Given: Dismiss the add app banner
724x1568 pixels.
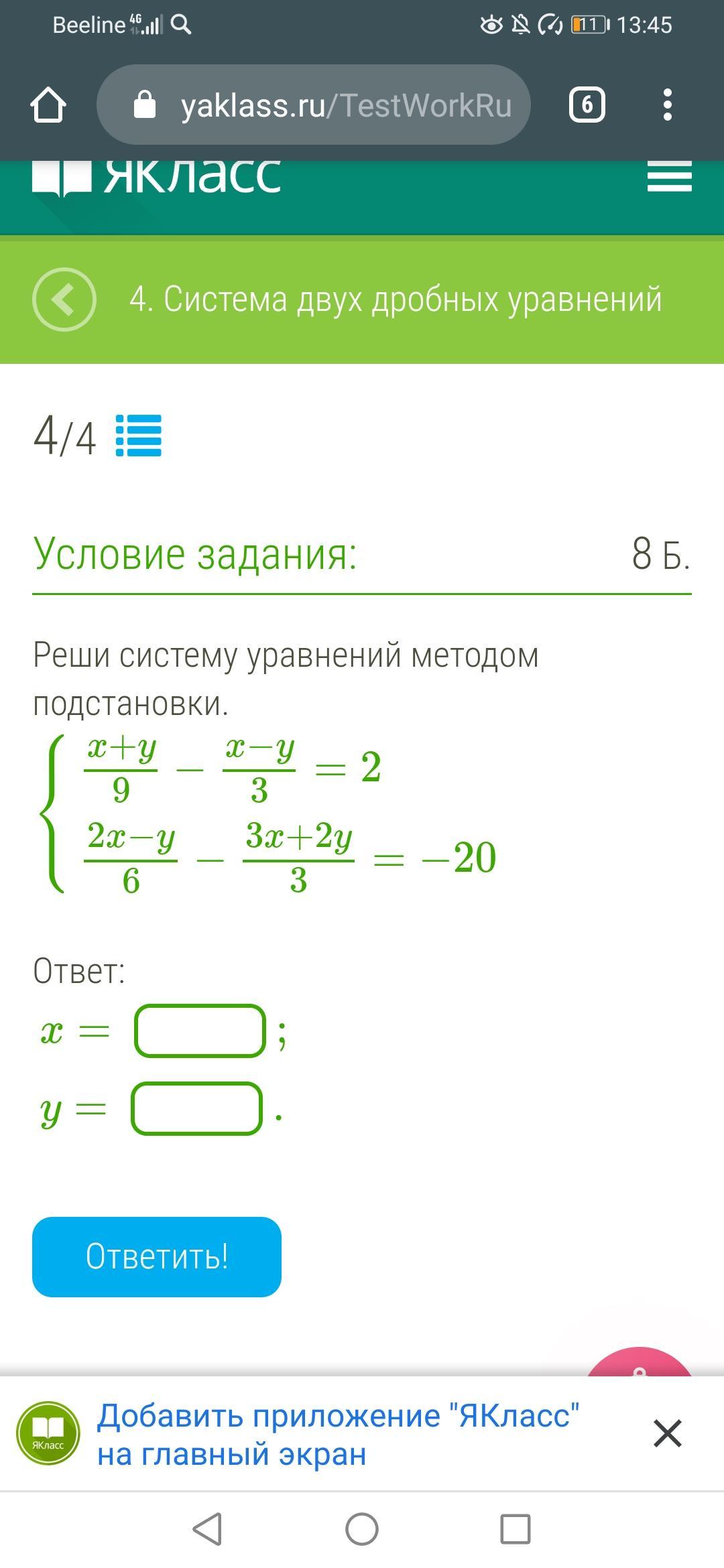Looking at the screenshot, I should pos(667,1433).
